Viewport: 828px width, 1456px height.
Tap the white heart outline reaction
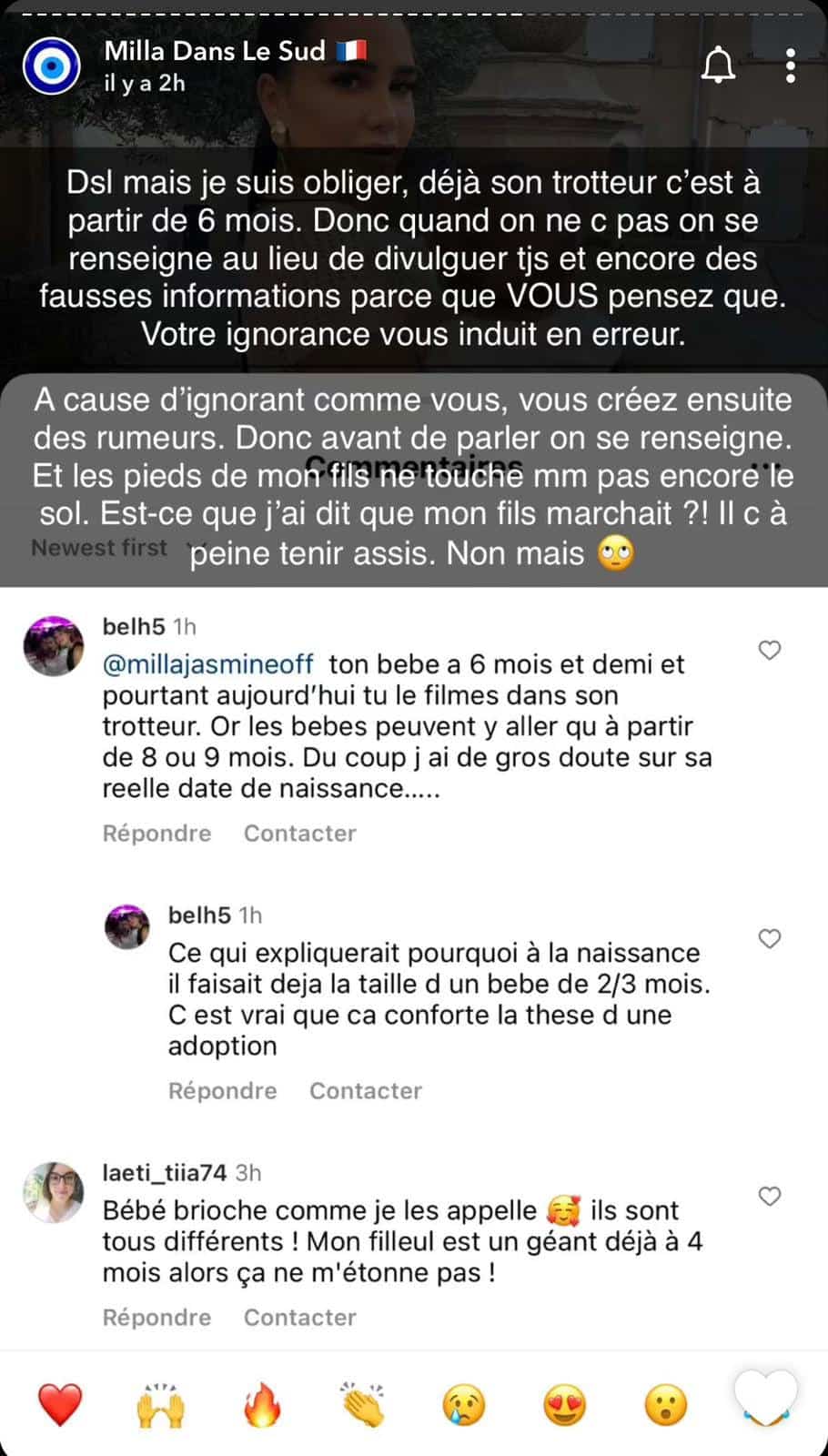point(767,1406)
